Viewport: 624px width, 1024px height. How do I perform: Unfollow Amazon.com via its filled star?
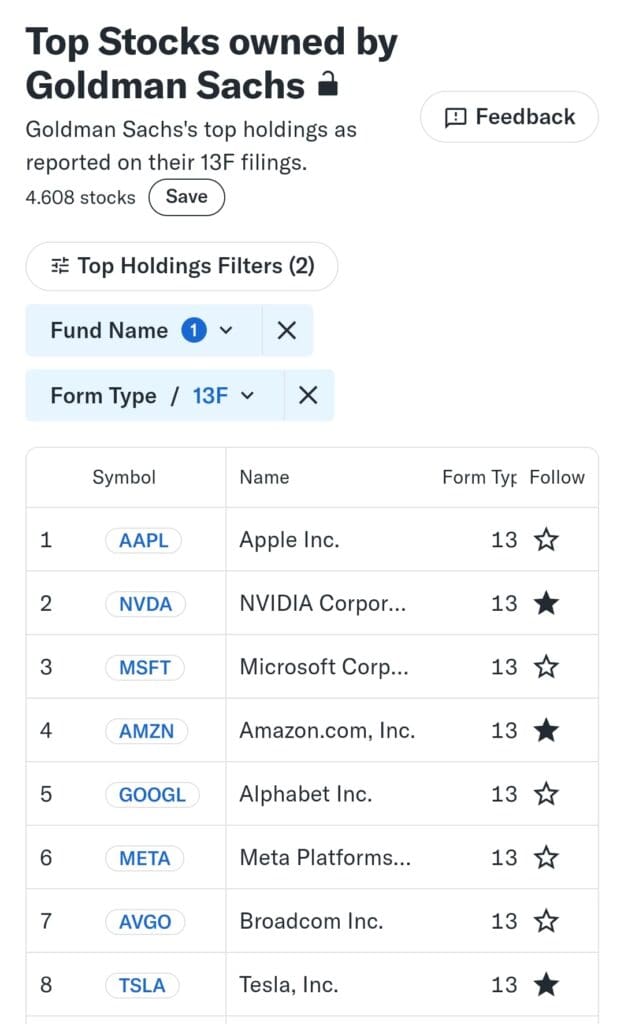546,731
